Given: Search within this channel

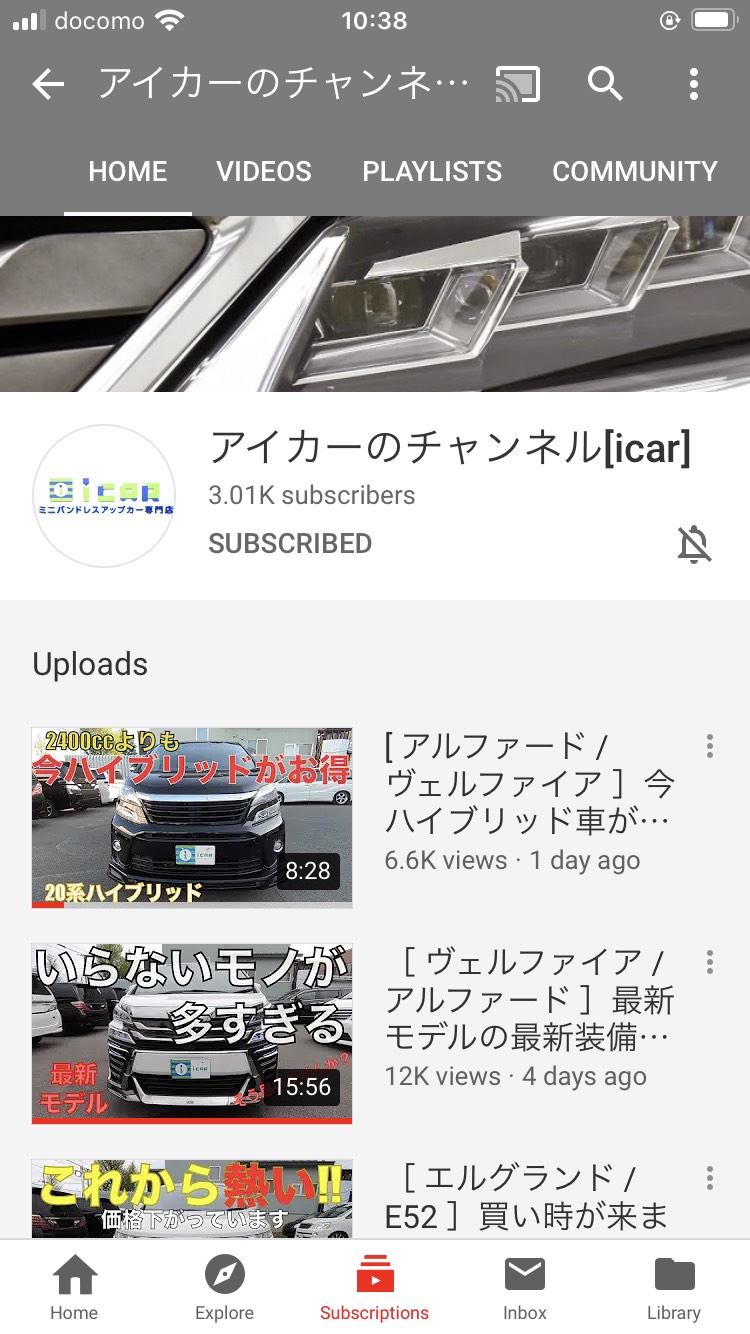Looking at the screenshot, I should coord(605,85).
